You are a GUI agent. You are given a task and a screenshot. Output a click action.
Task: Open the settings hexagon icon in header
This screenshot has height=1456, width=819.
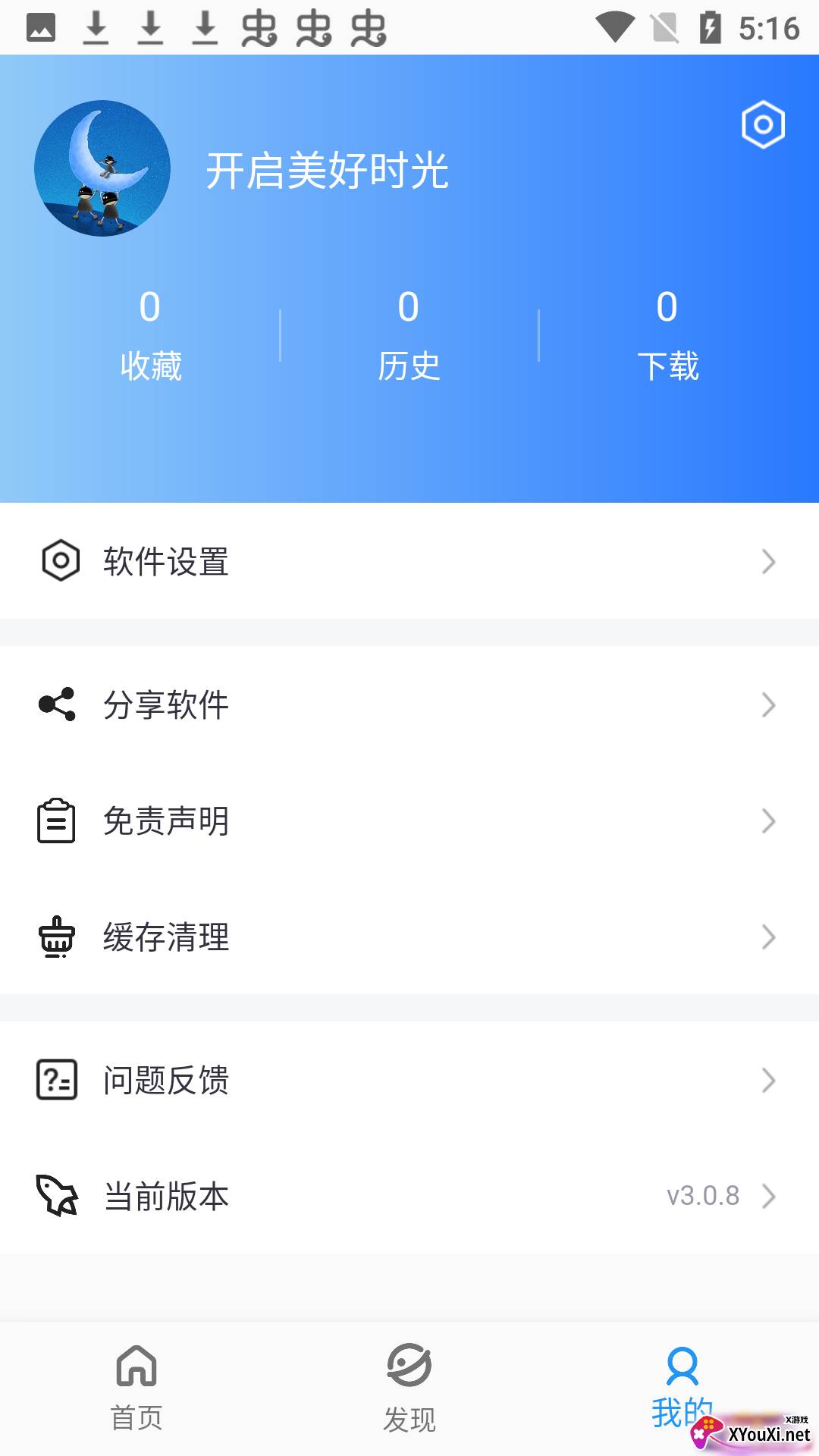pos(763,124)
